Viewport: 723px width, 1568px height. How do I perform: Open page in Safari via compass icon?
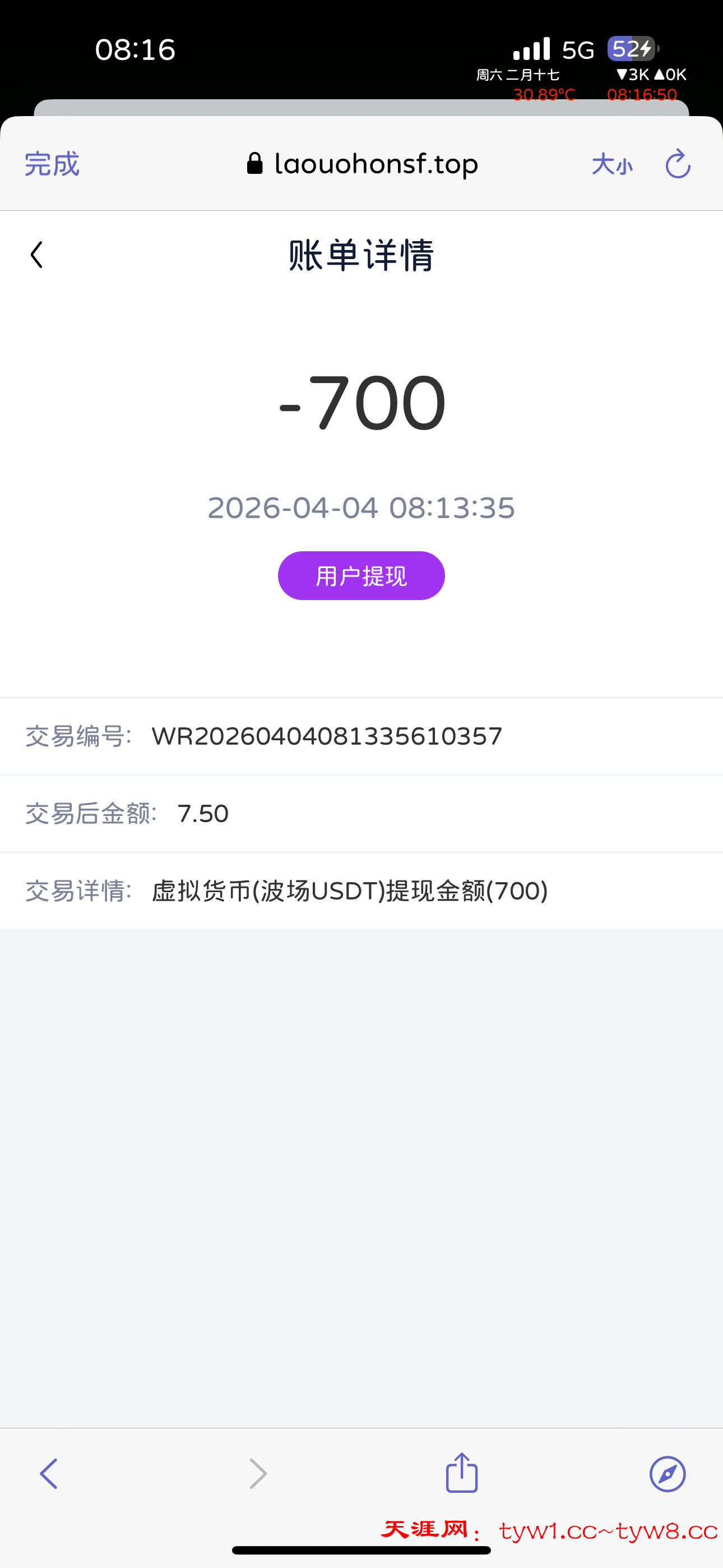668,1474
